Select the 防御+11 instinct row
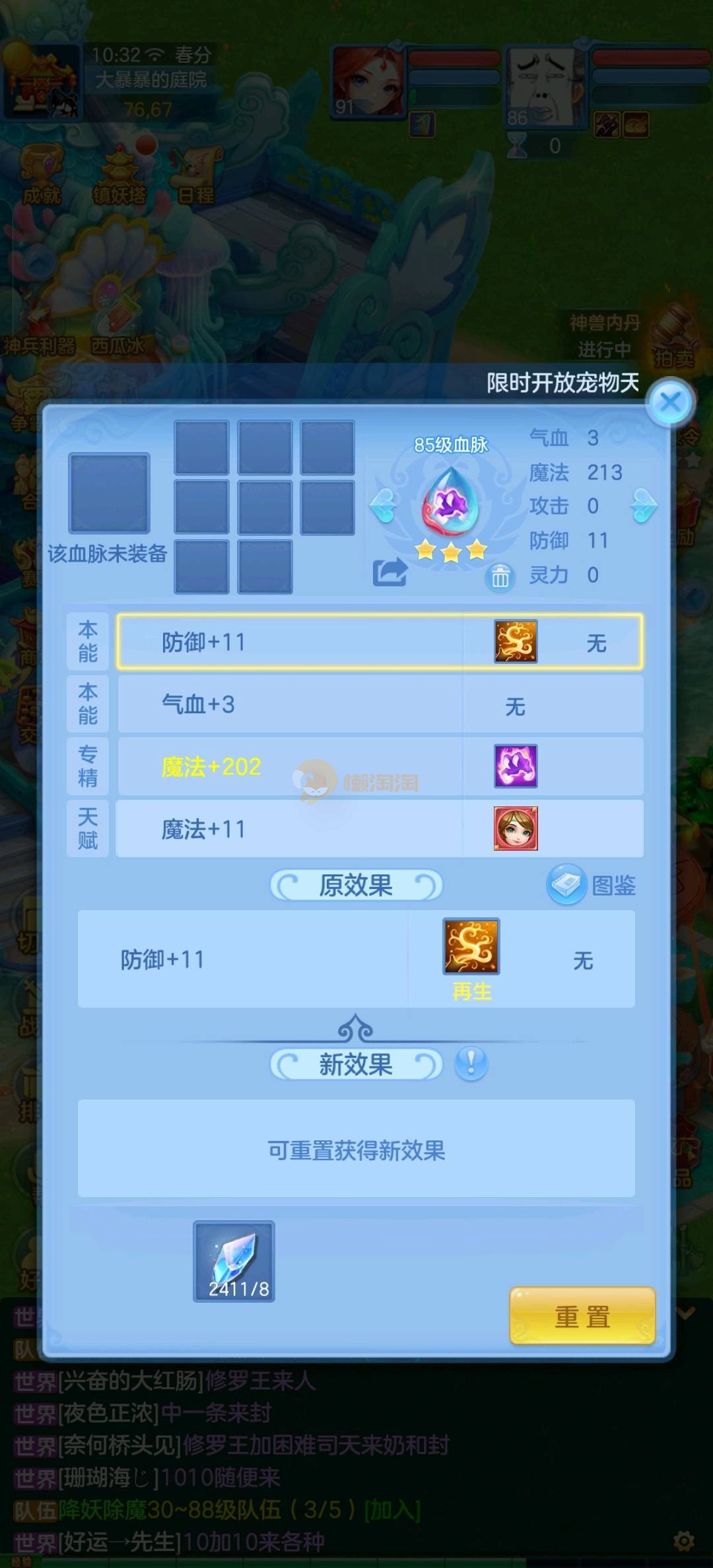Image resolution: width=713 pixels, height=1568 pixels. click(380, 641)
